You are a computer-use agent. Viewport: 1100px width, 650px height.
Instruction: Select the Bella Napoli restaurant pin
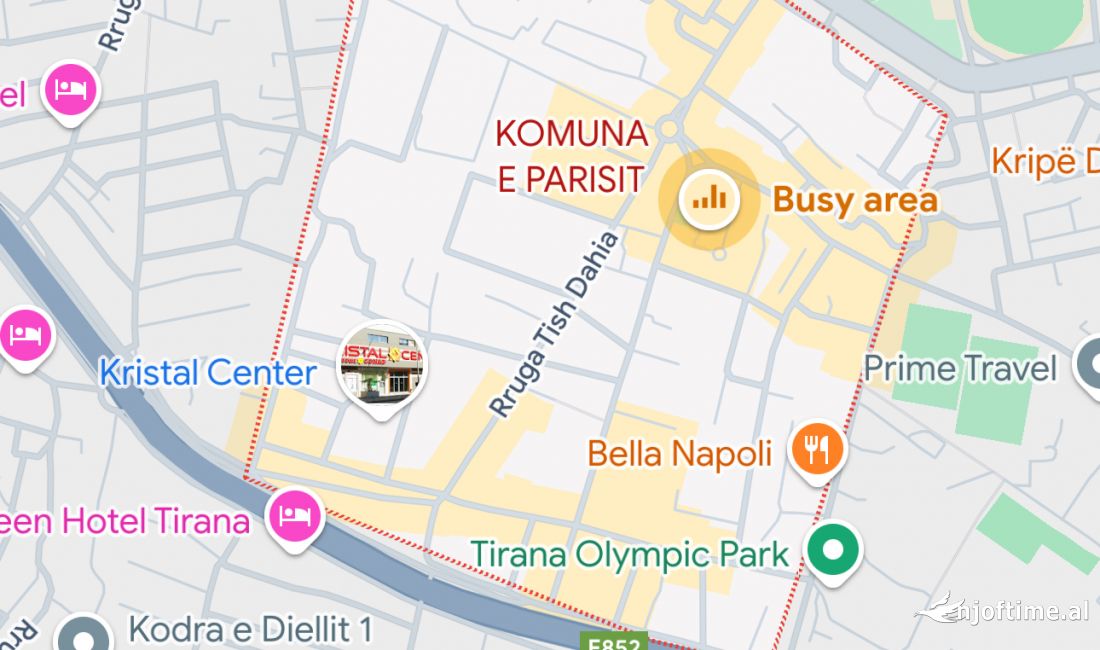818,450
